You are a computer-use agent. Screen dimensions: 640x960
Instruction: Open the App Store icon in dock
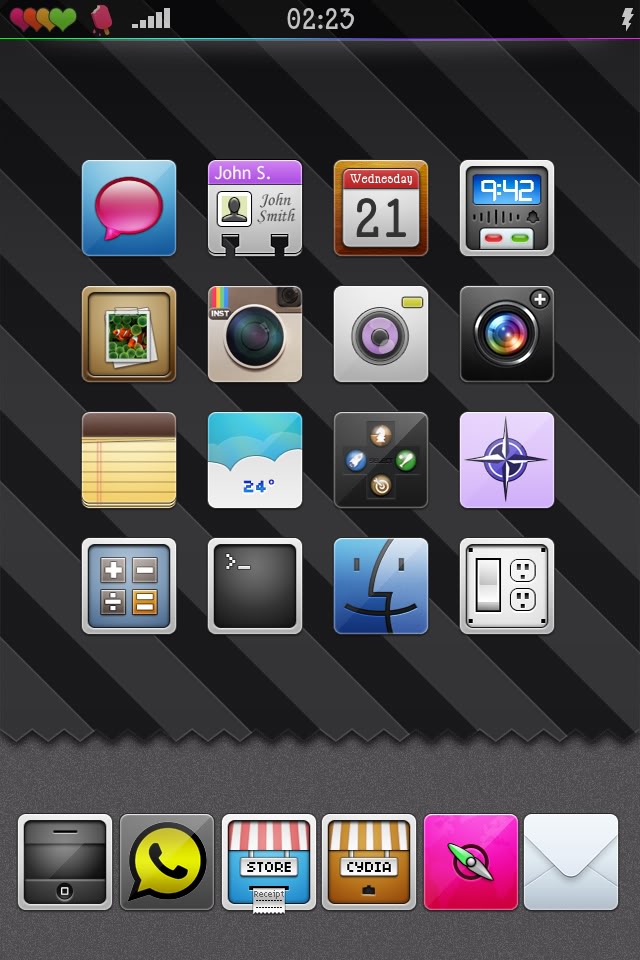pos(269,862)
